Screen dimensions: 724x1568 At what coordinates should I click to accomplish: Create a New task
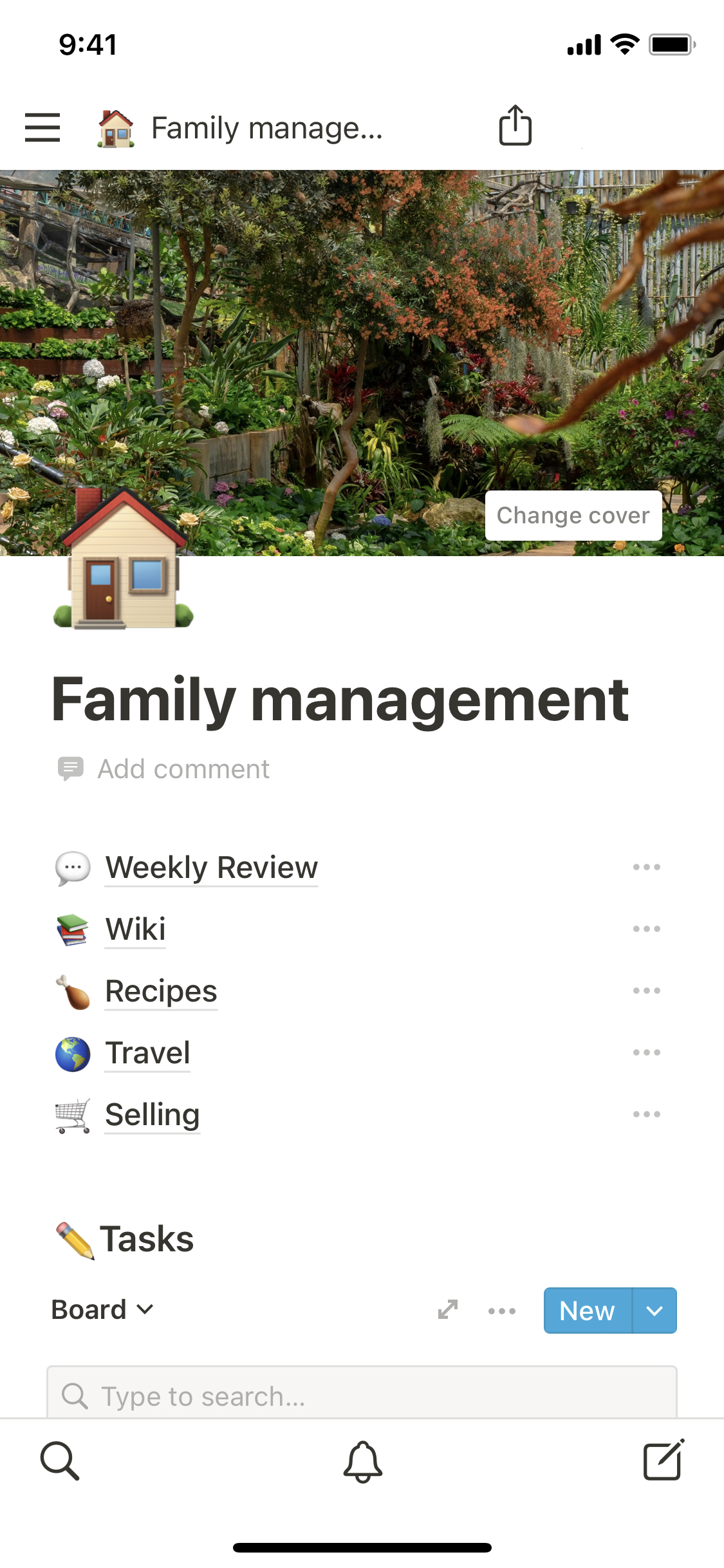[587, 1311]
